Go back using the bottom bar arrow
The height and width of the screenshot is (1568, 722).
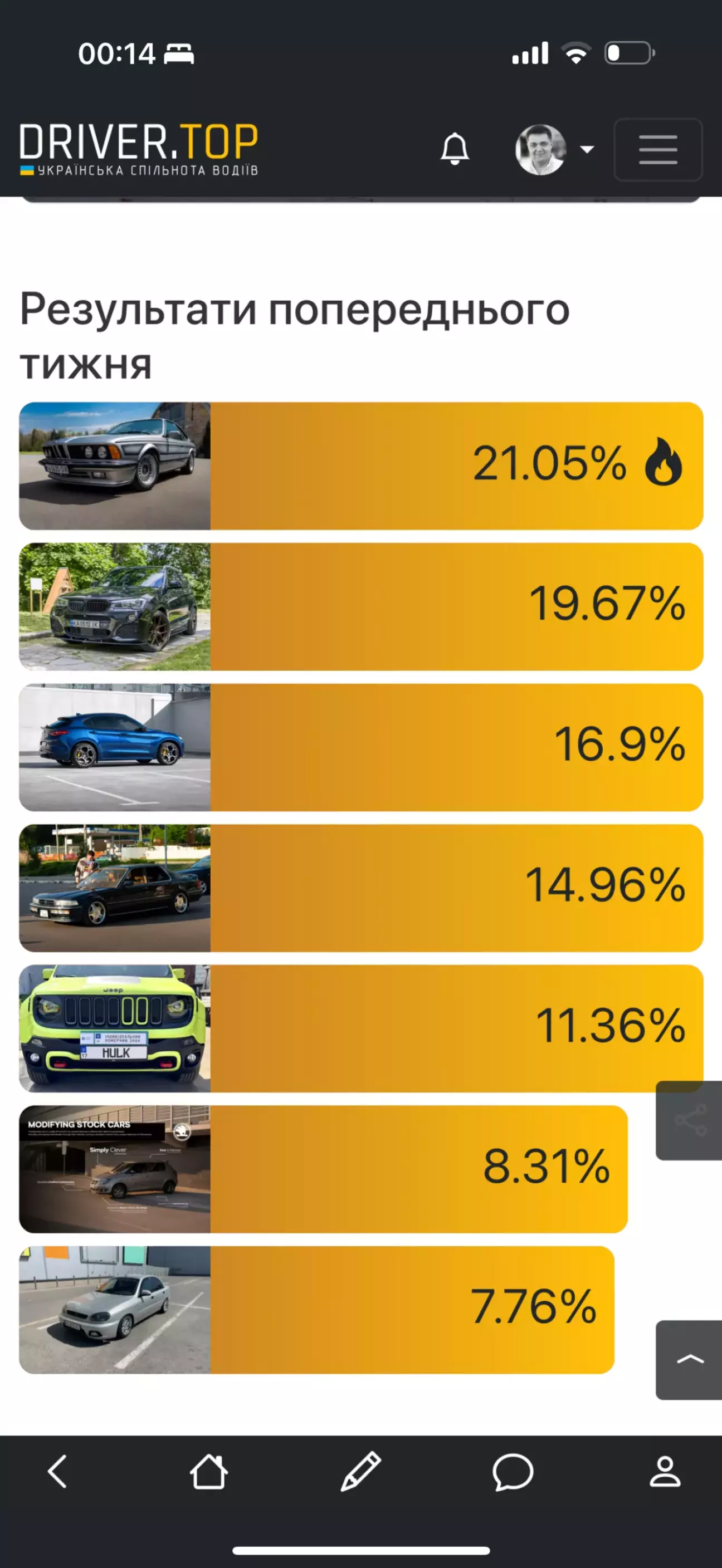point(57,1472)
